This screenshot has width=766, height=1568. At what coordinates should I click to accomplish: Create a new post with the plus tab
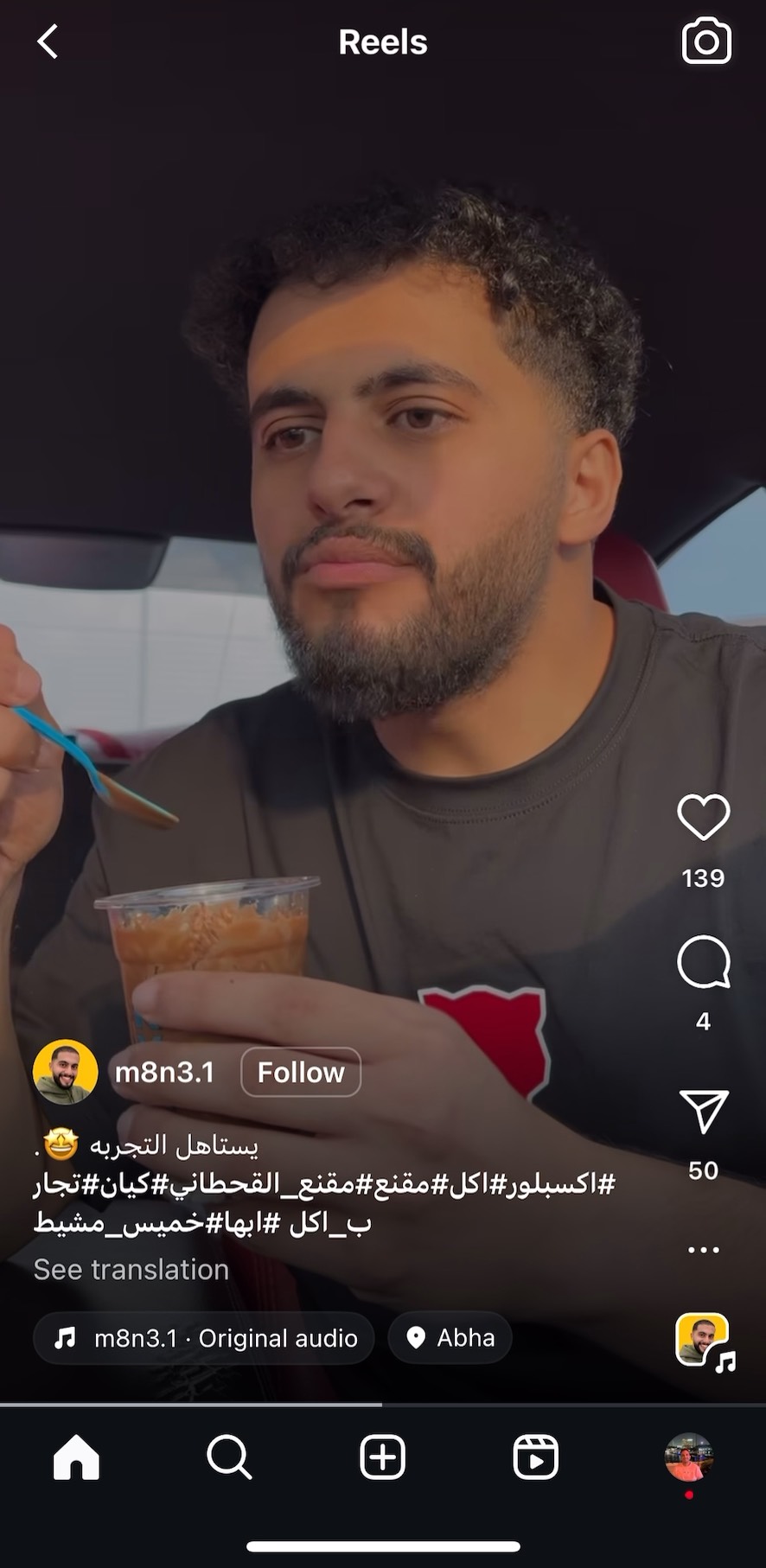coord(382,1457)
